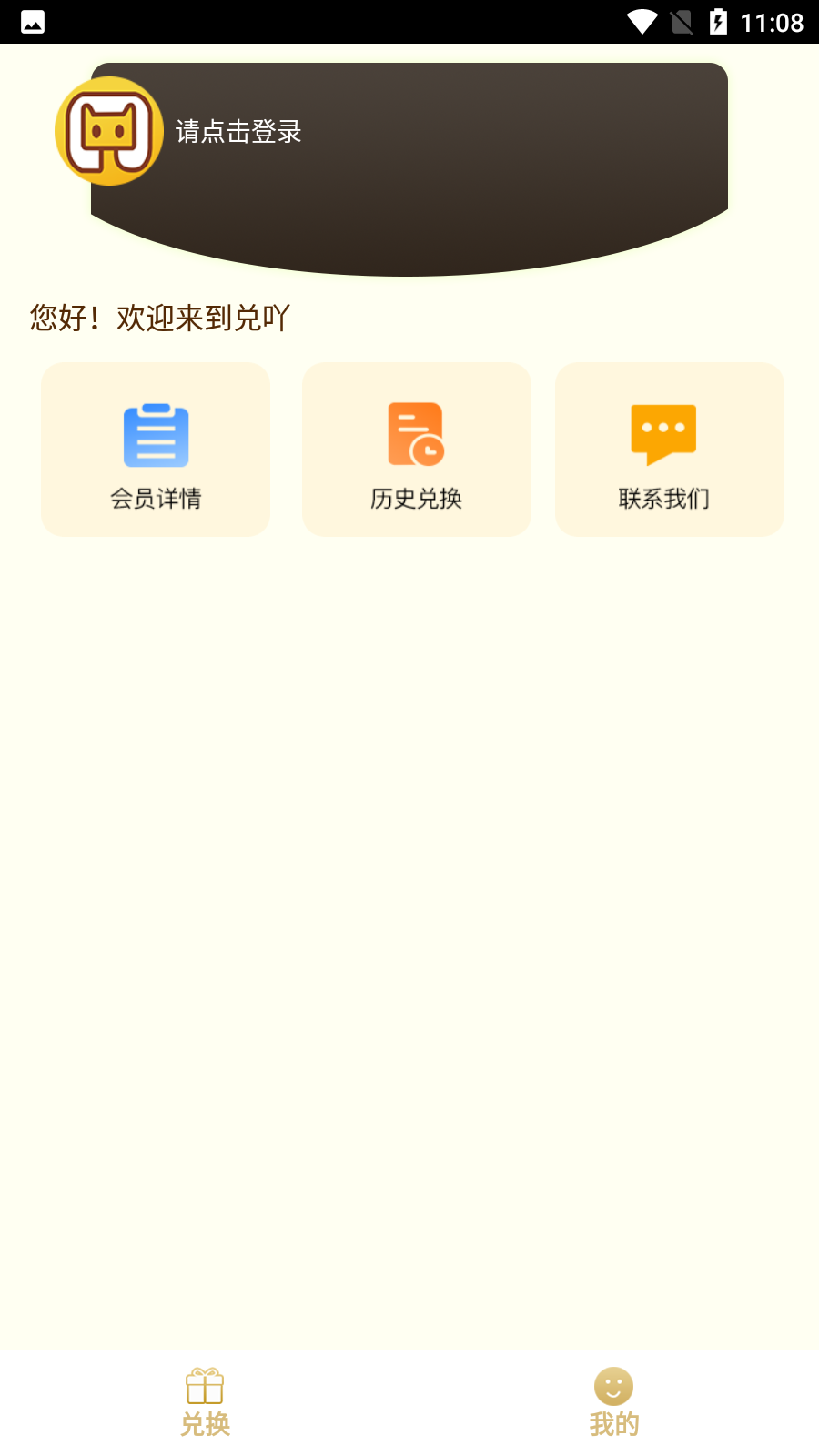Image resolution: width=819 pixels, height=1456 pixels.
Task: Open the 历史兑换 card
Action: point(416,449)
